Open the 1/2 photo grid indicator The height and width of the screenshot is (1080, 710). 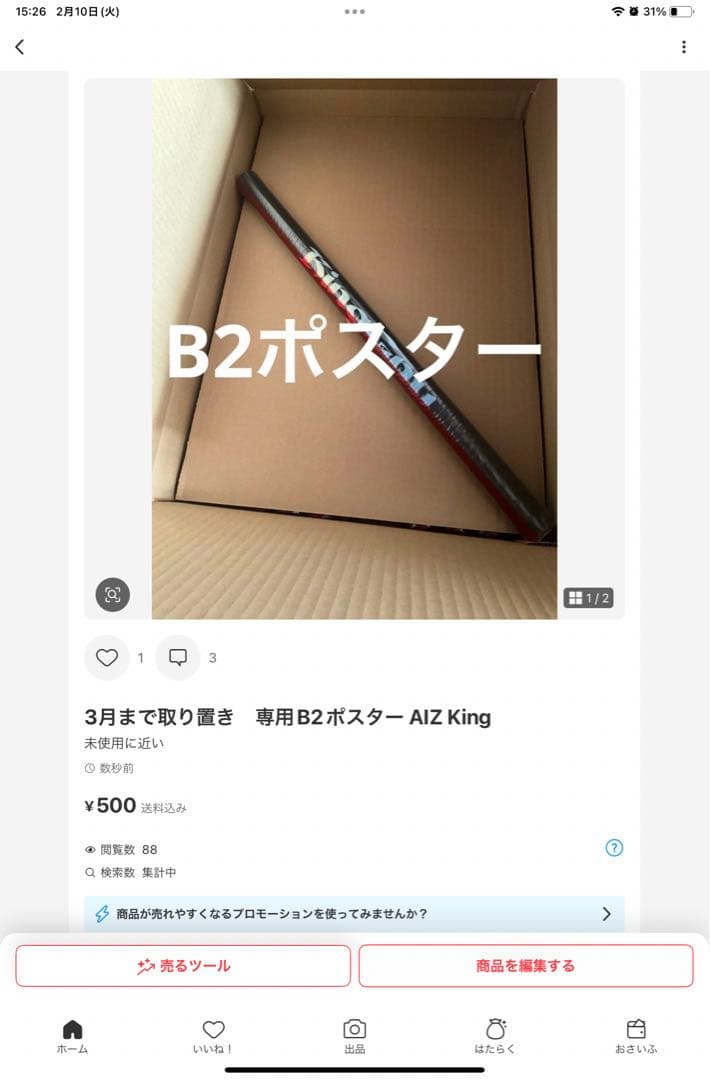tap(588, 598)
